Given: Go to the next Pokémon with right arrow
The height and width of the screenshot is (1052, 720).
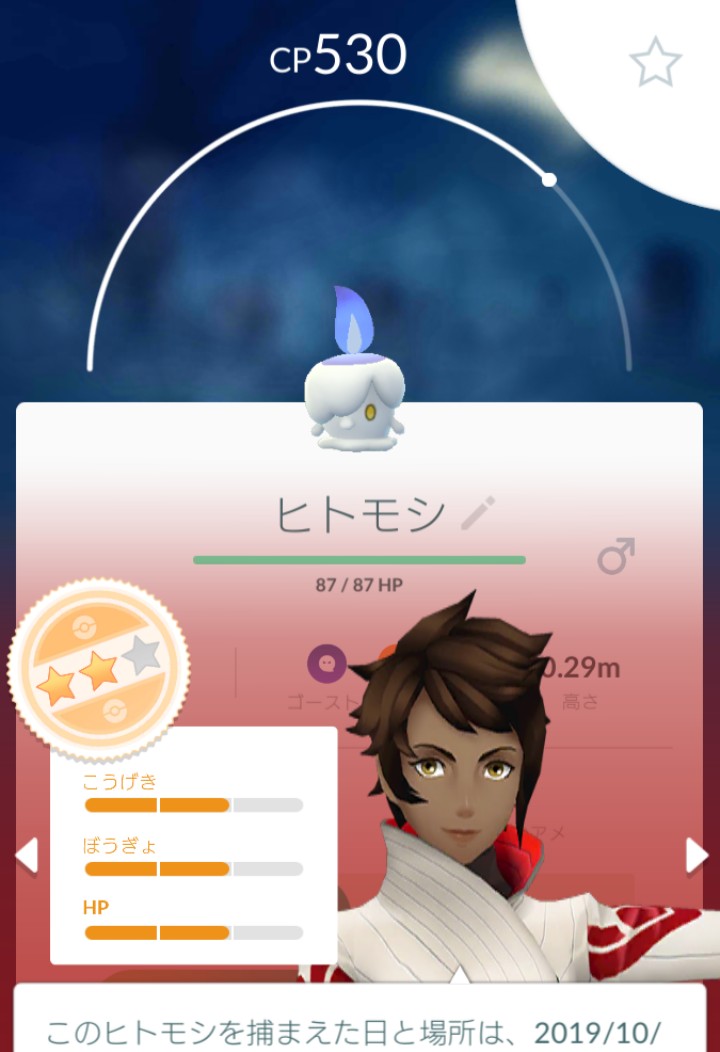Looking at the screenshot, I should [696, 856].
